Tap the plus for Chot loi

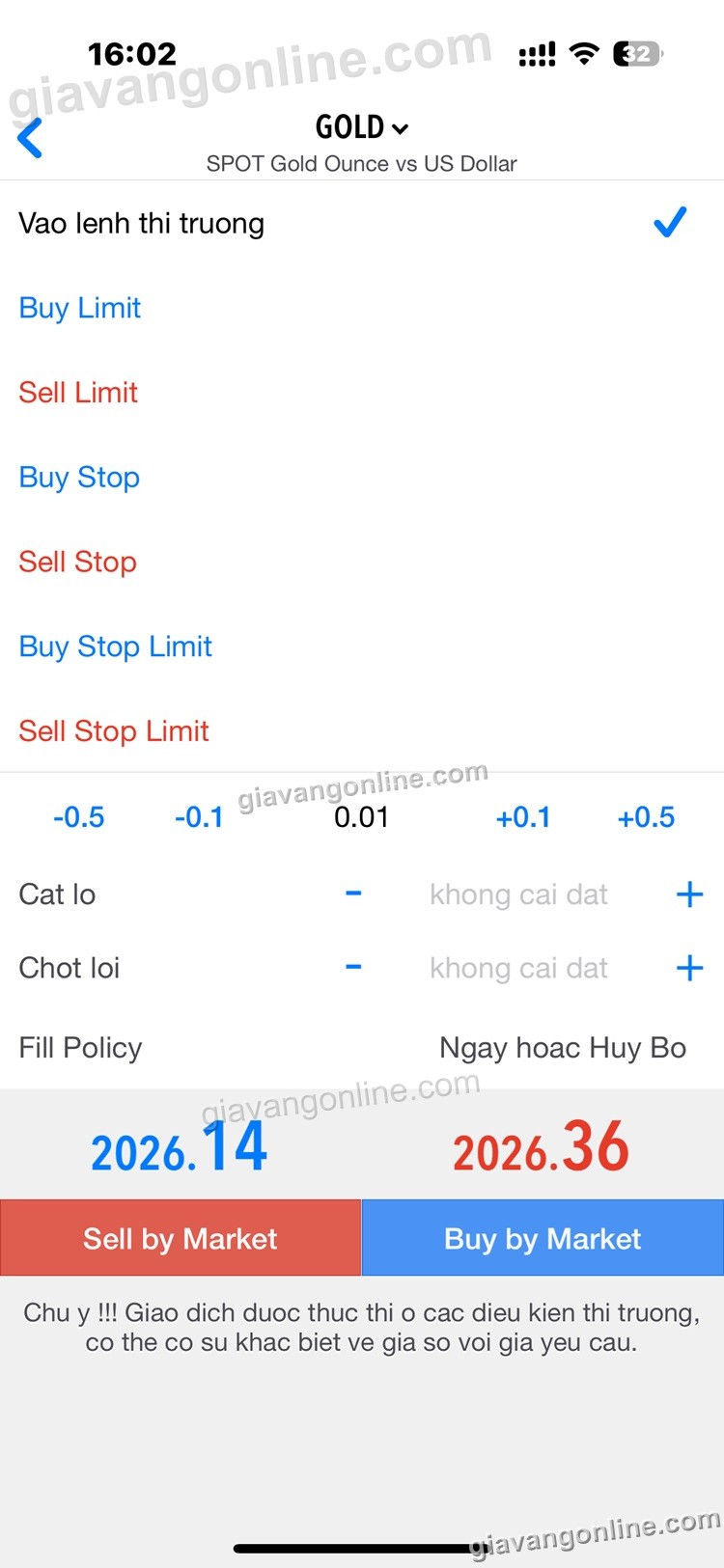[689, 968]
